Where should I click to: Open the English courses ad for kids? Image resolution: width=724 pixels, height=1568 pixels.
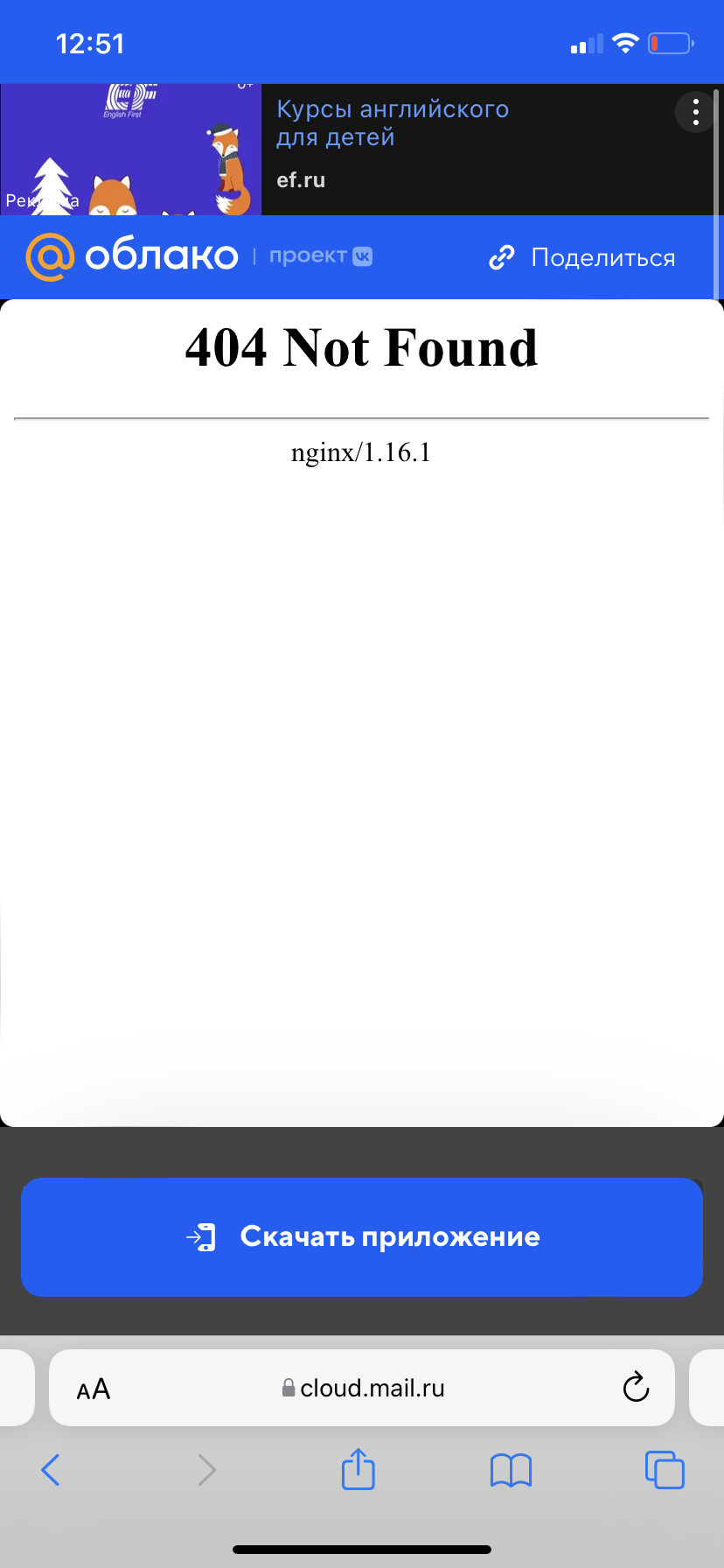393,123
